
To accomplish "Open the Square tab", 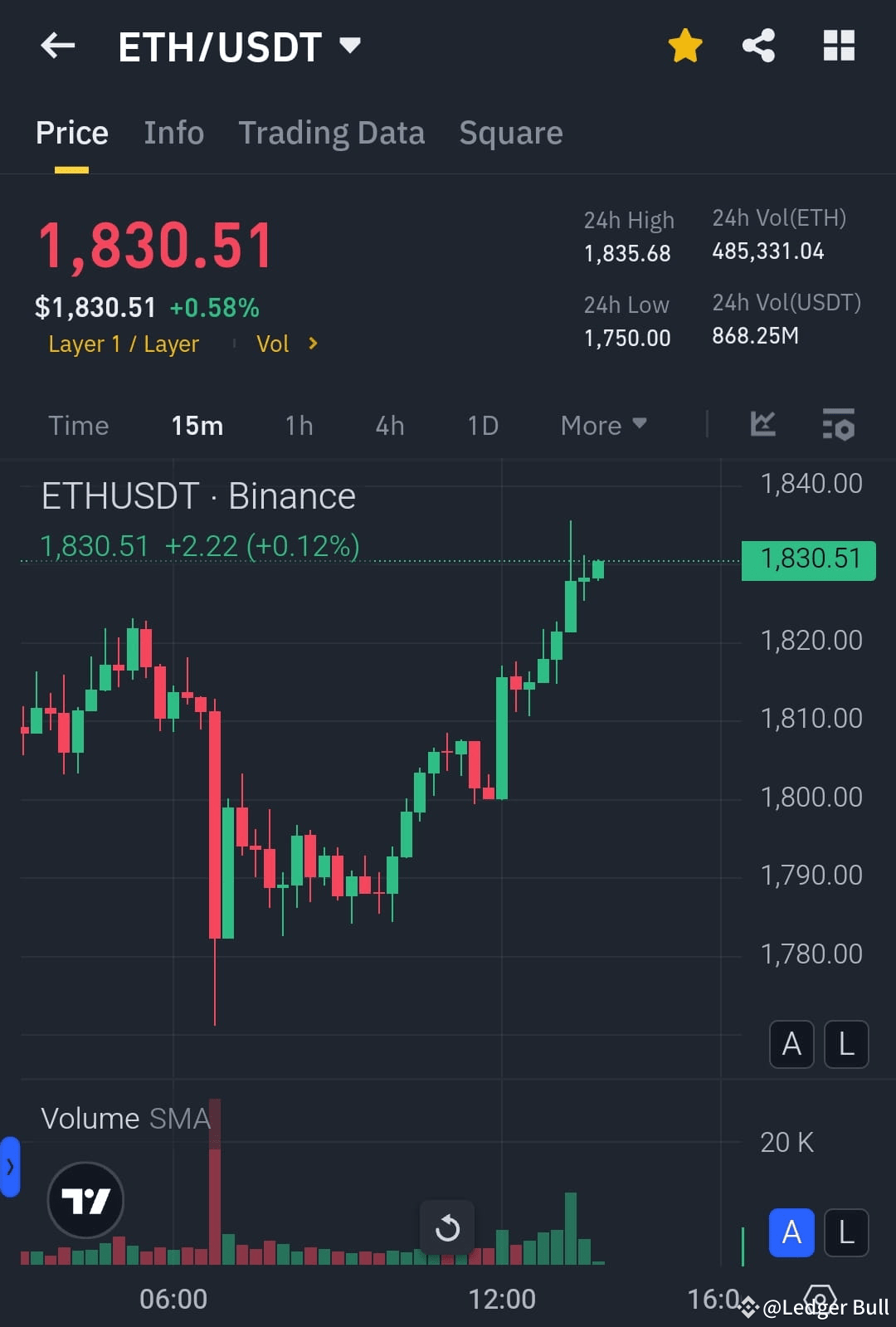I will [510, 133].
